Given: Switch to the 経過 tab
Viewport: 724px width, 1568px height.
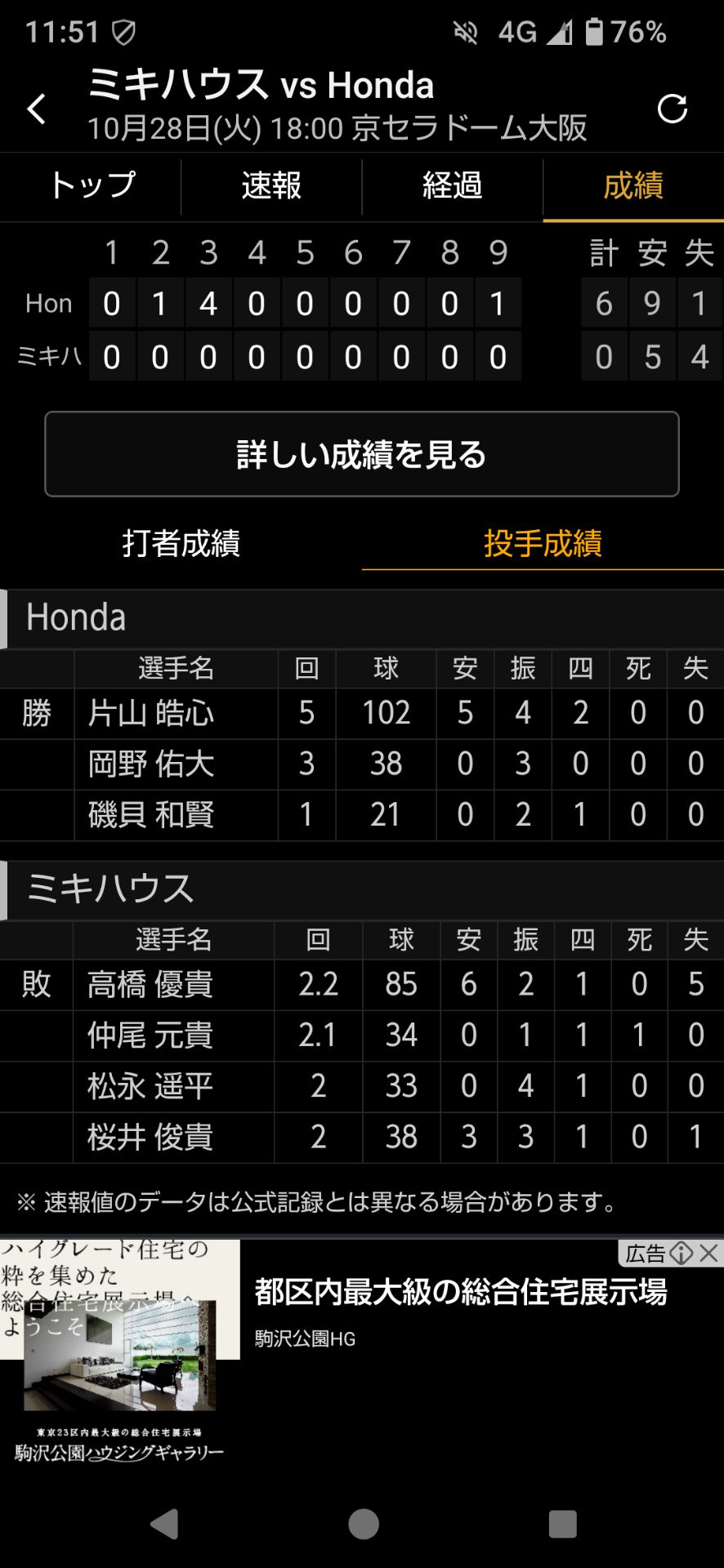Looking at the screenshot, I should pos(452,186).
